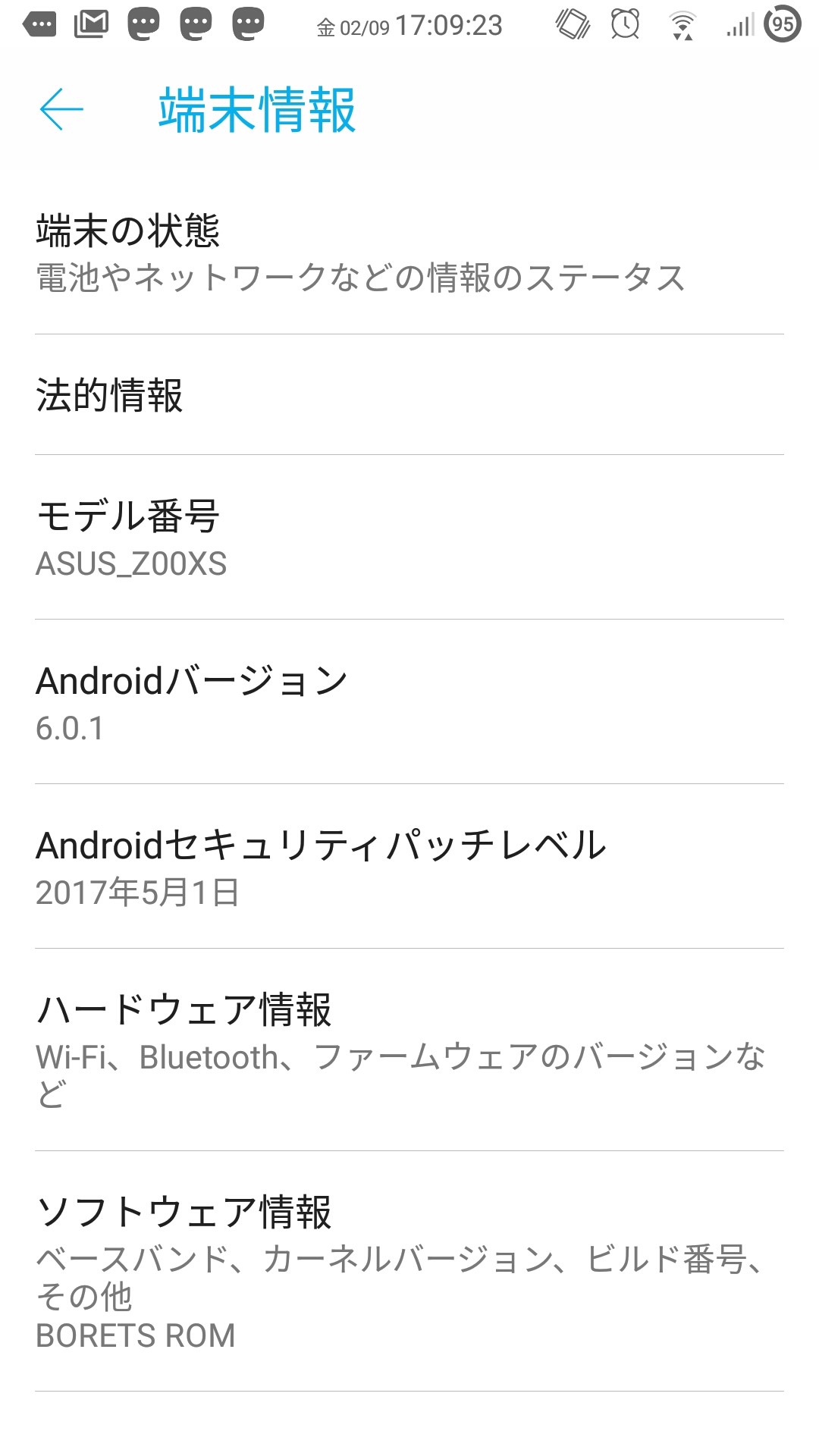Open 法的情報
The image size is (819, 1456).
pyautogui.click(x=409, y=395)
